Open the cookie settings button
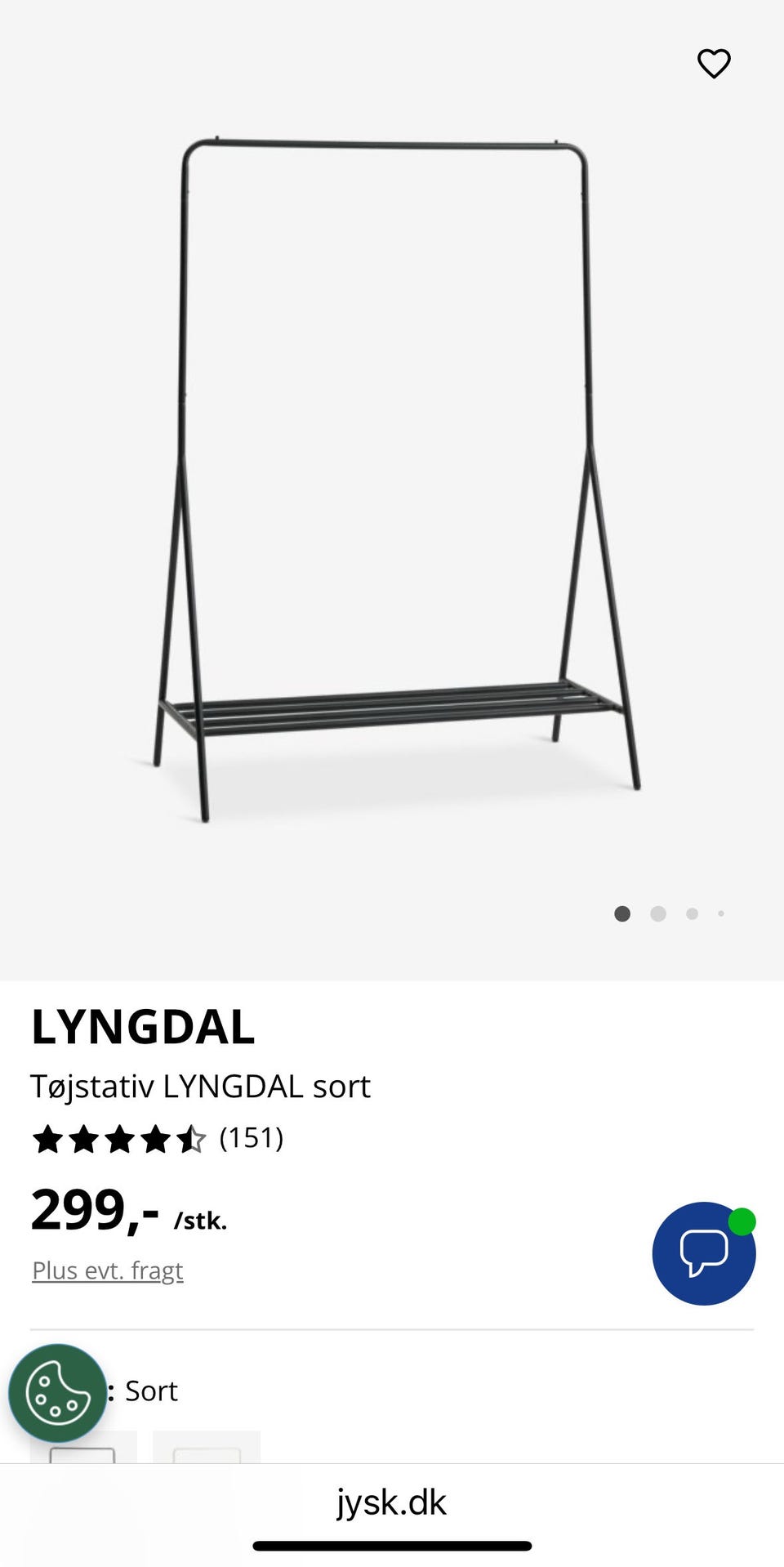The width and height of the screenshot is (784, 1567). (57, 1393)
